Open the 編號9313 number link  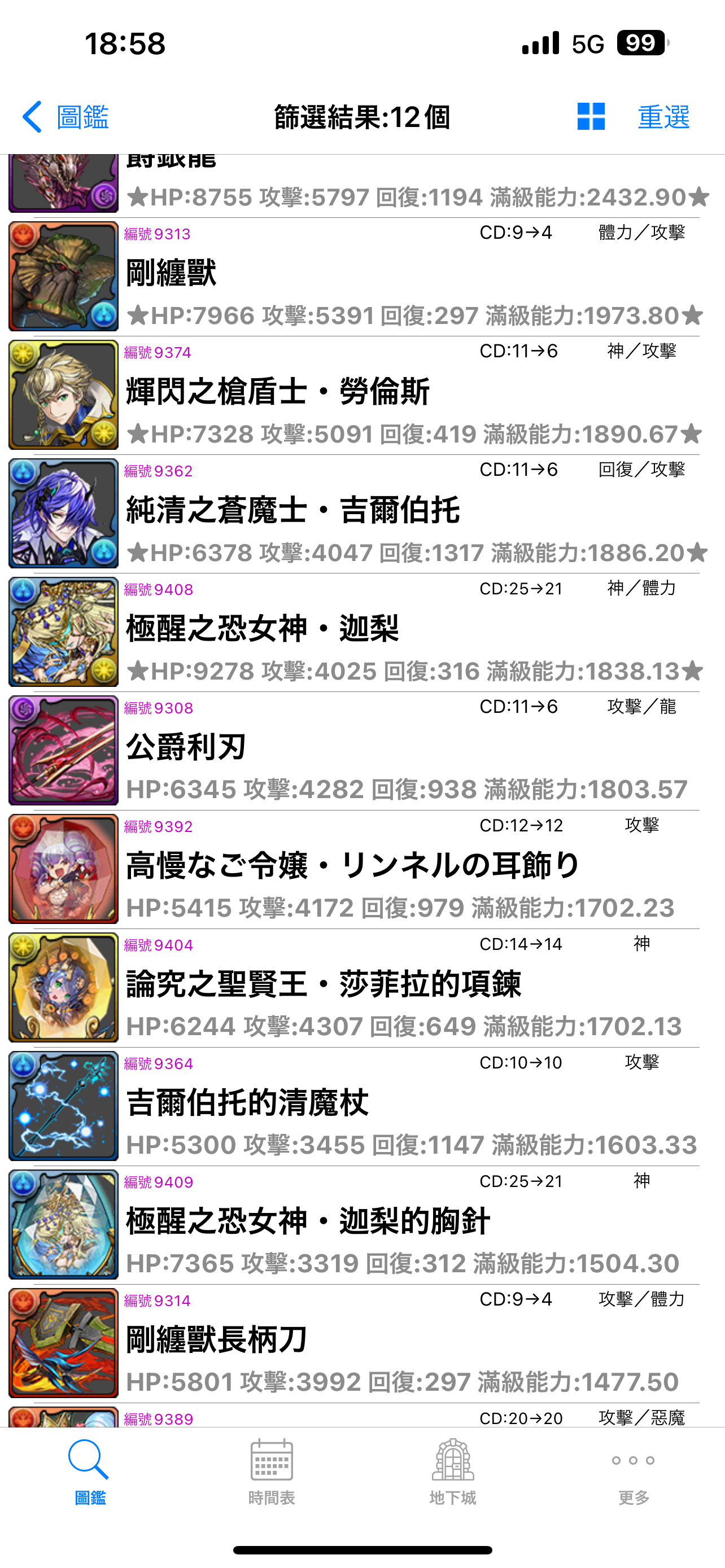(157, 234)
